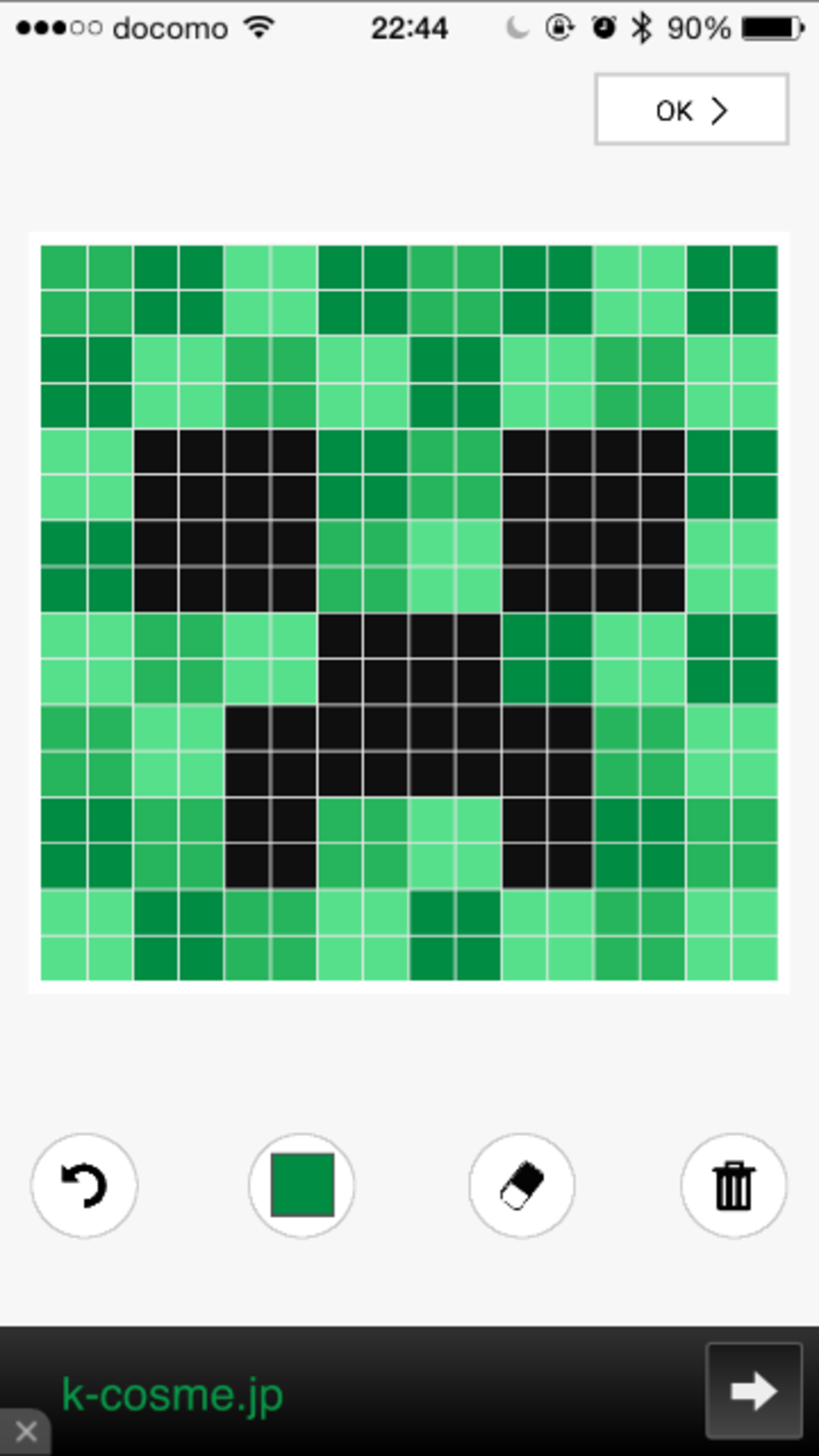Undo the last drawing stroke
The height and width of the screenshot is (1456, 819).
coord(84,1186)
